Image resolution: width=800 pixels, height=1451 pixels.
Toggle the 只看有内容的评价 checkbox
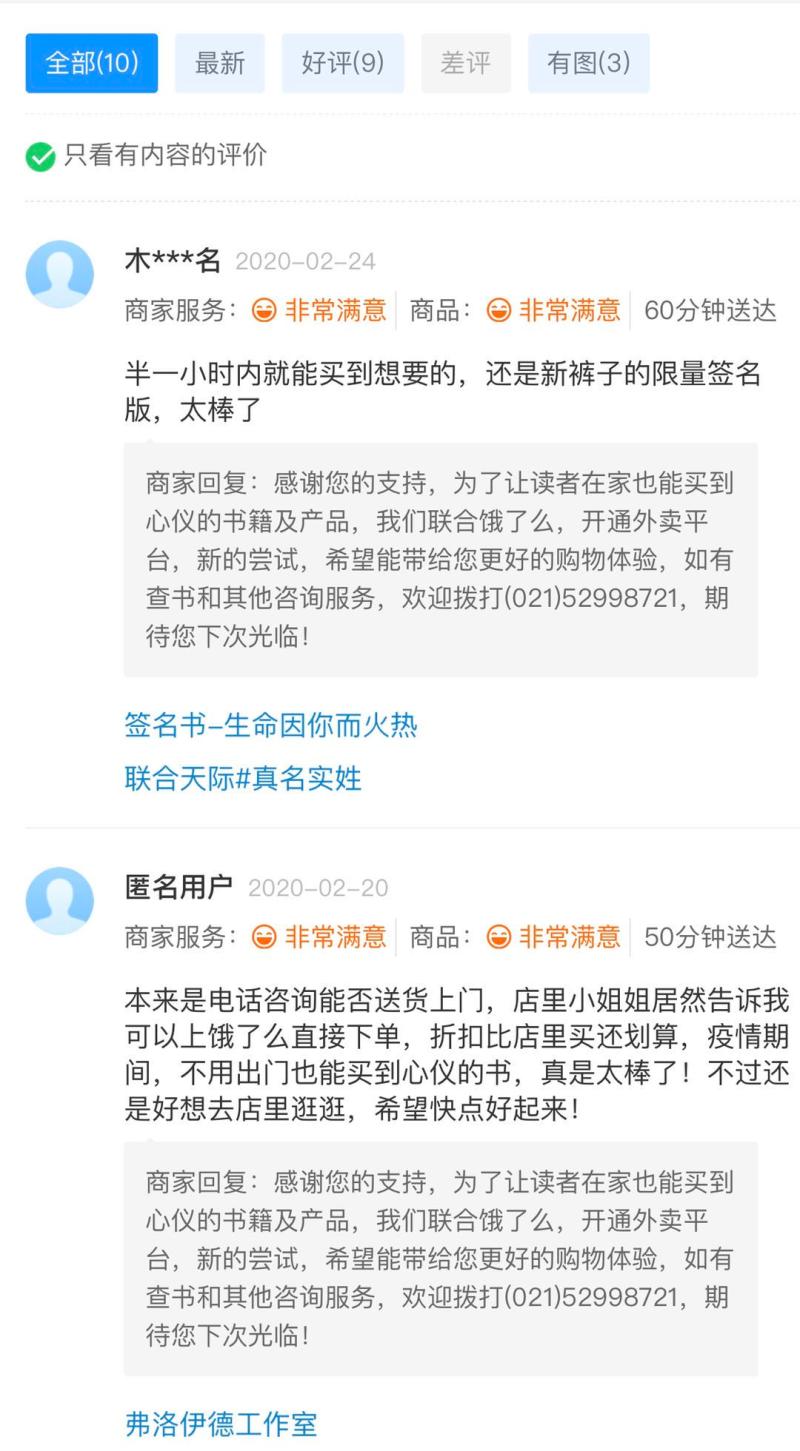tap(40, 156)
